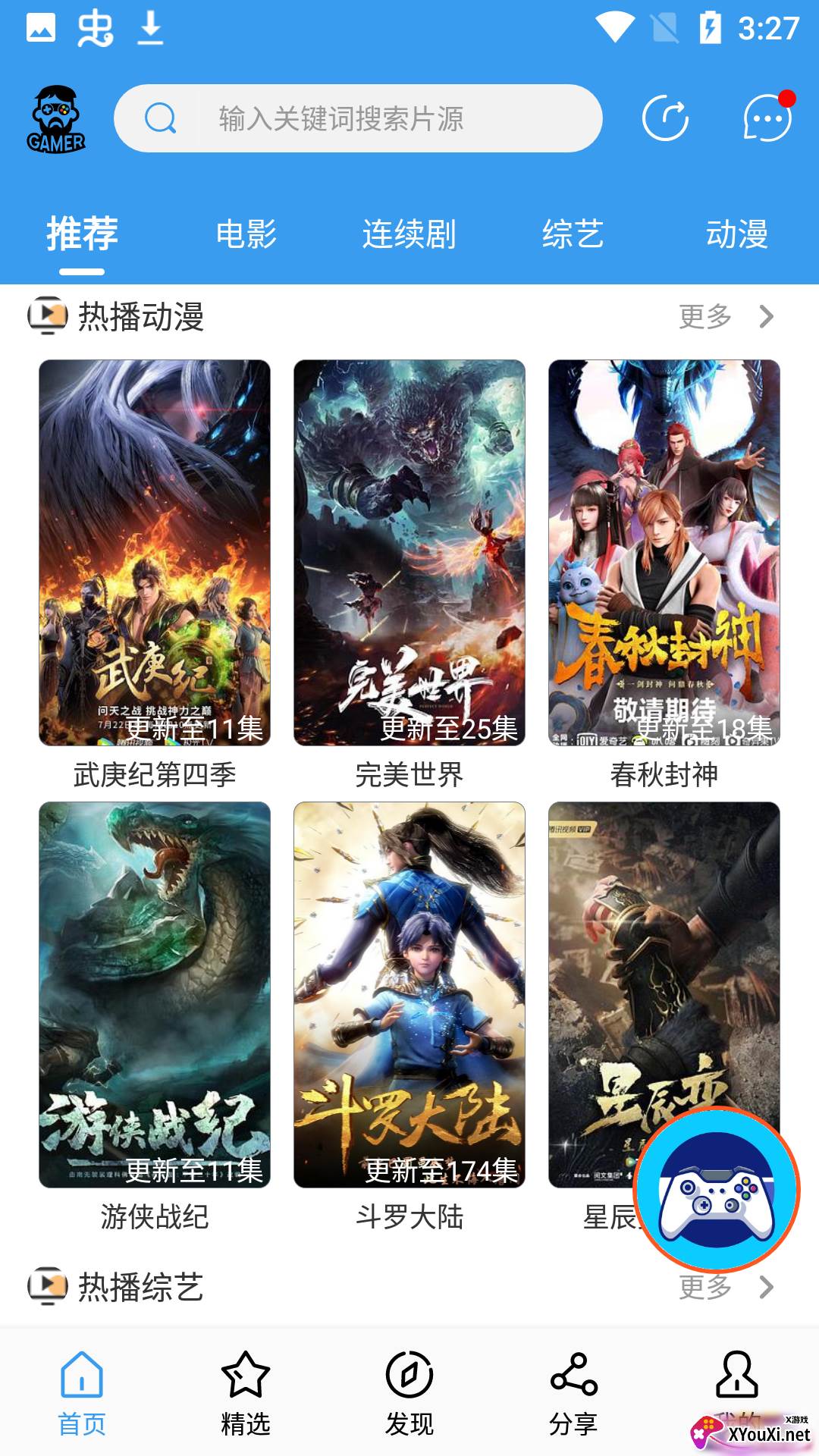Screen dimensions: 819x1456
Task: Tap the floating game controller button
Action: [717, 1188]
